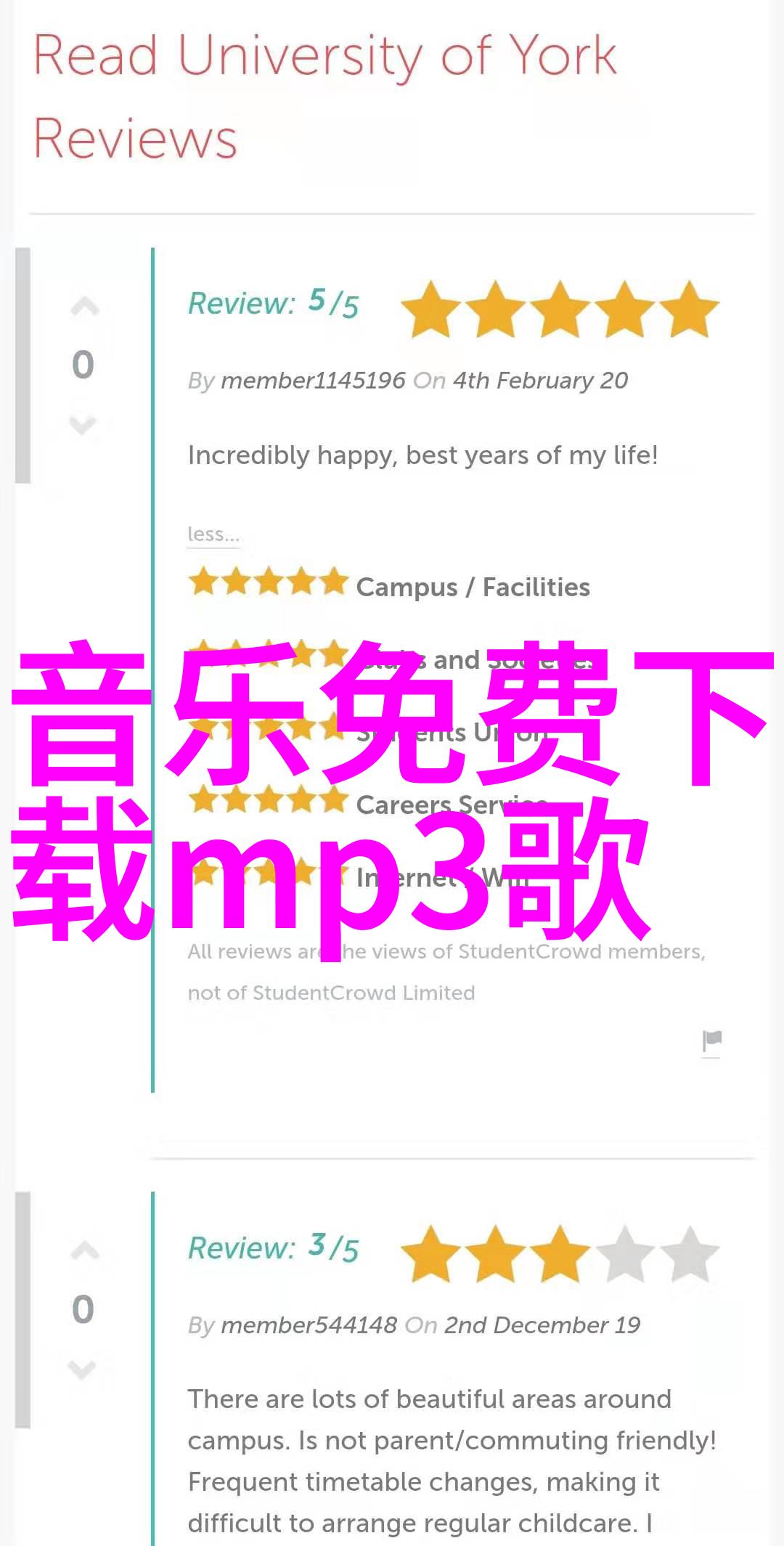Collapse the review with the less... link
784x1546 pixels.
tap(213, 534)
